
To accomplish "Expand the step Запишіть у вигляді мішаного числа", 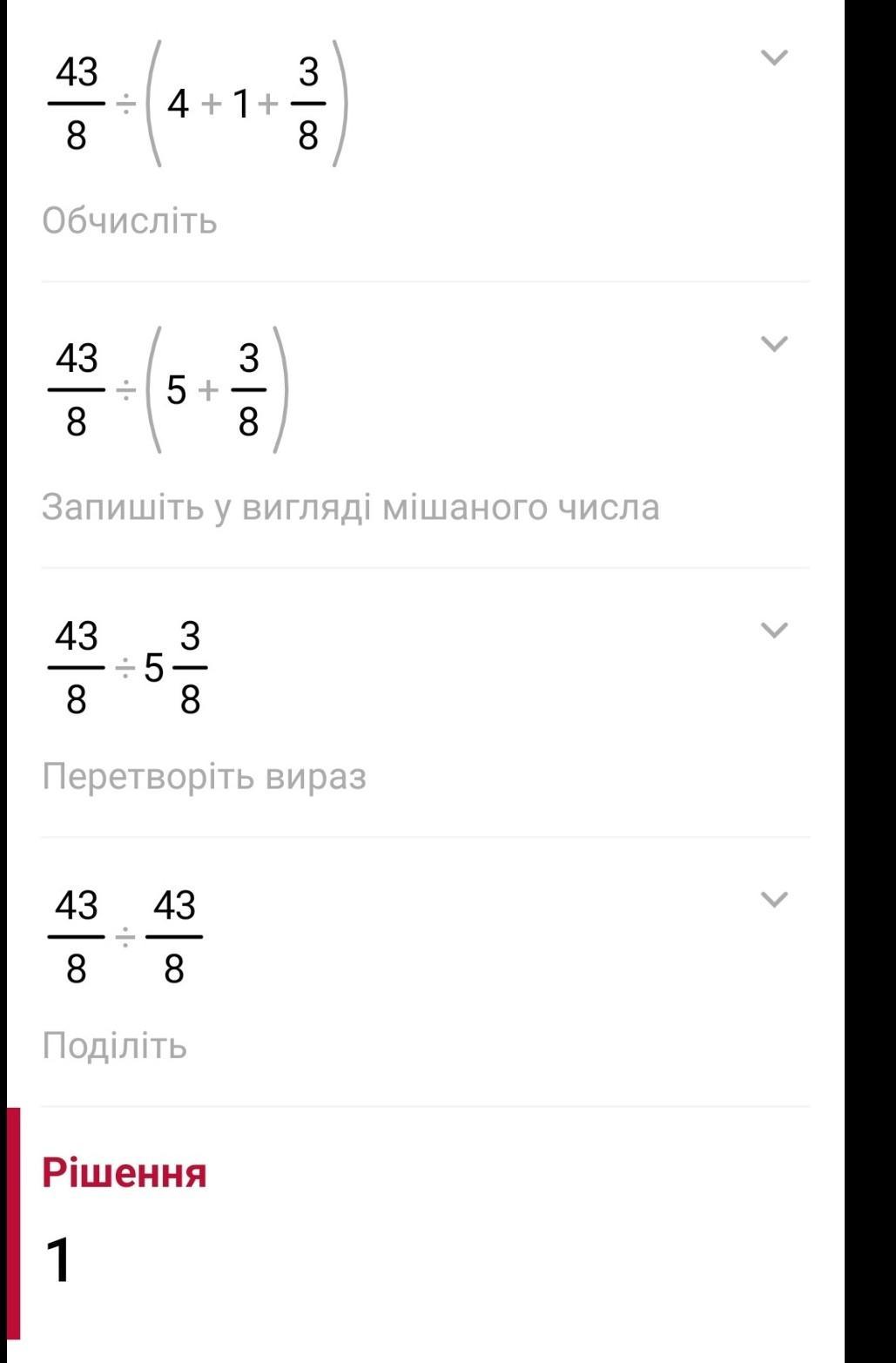I will pyautogui.click(x=774, y=344).
